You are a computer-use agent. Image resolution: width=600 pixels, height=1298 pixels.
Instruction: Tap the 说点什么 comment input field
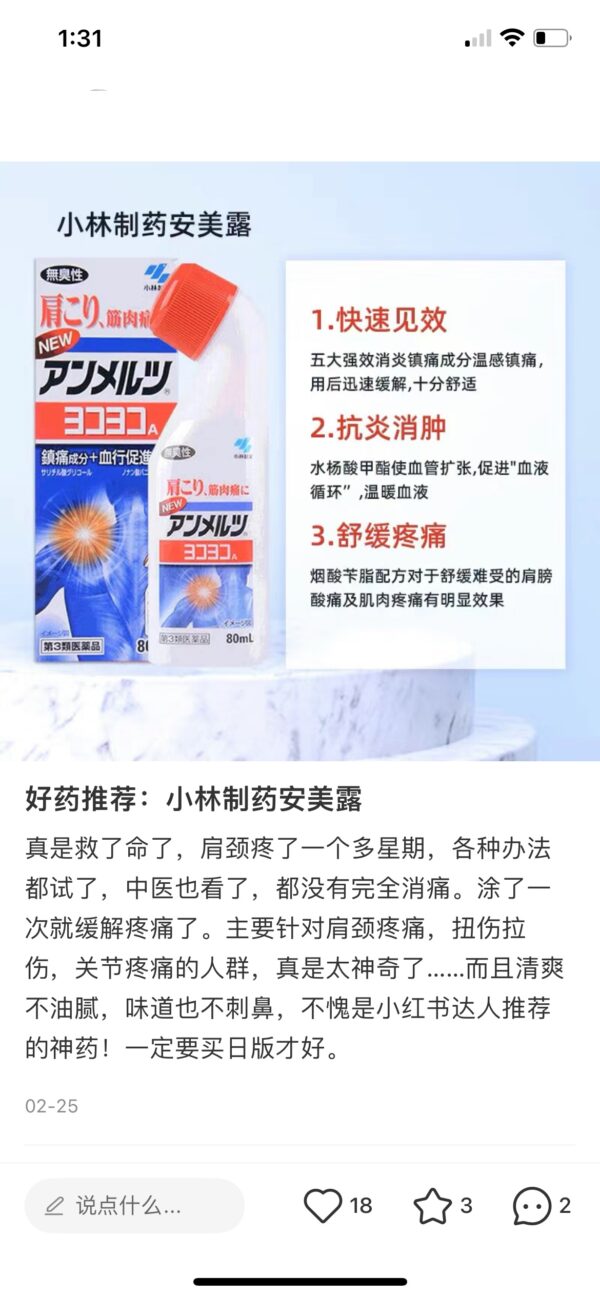(134, 1205)
